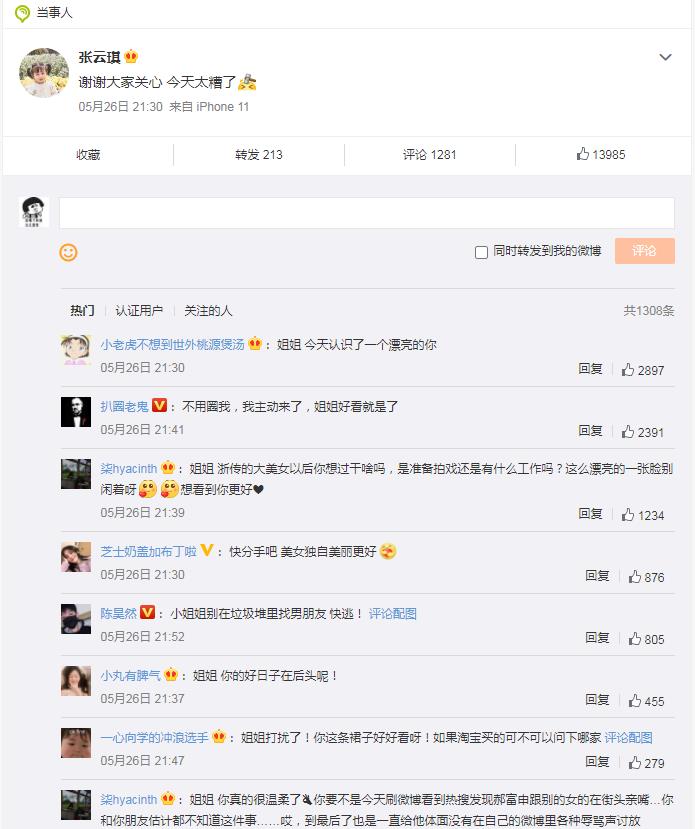Reply to 小丸有脾气's comment
This screenshot has height=829, width=695.
click(597, 700)
